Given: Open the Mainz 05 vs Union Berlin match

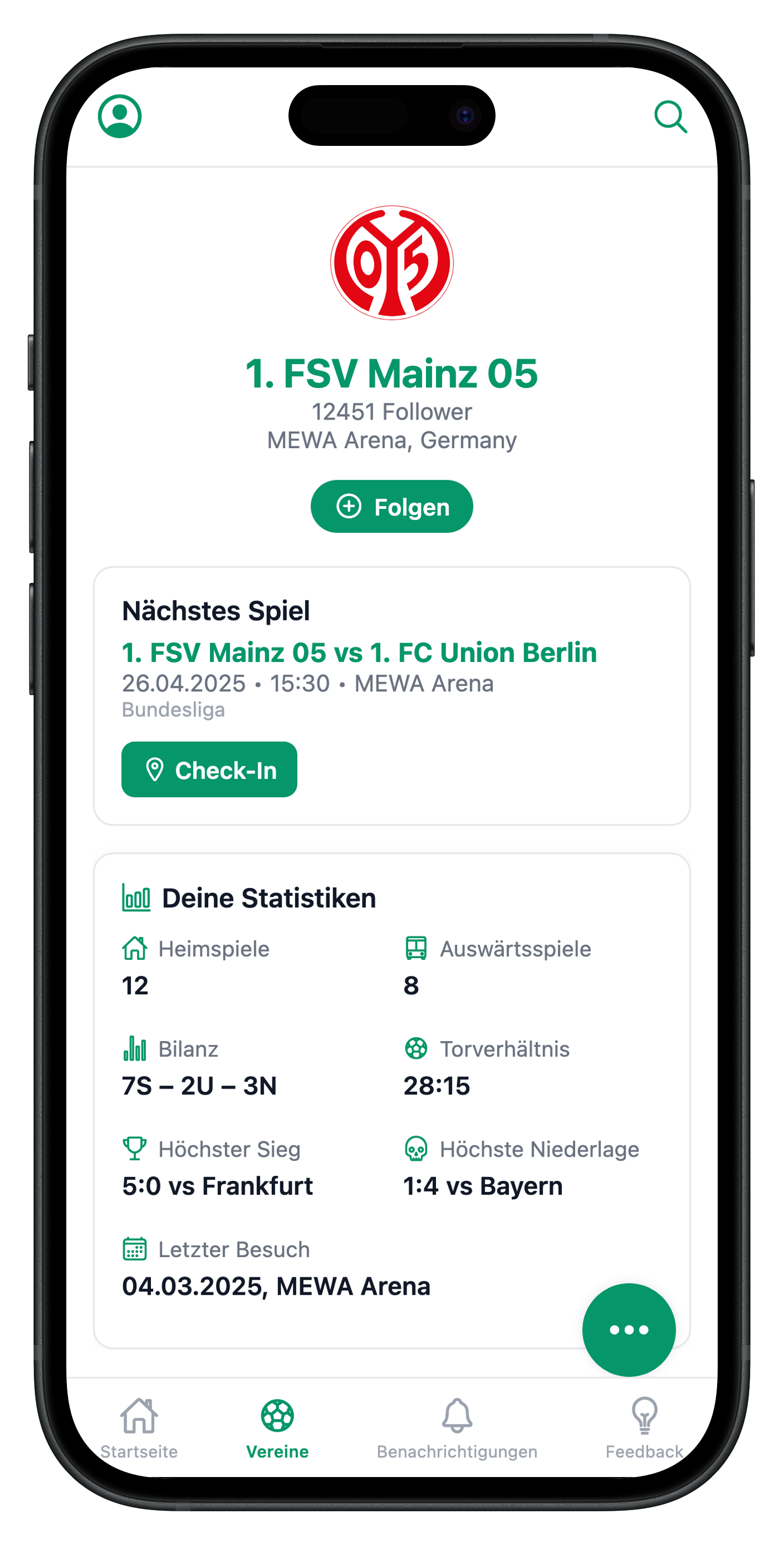Looking at the screenshot, I should 359,653.
